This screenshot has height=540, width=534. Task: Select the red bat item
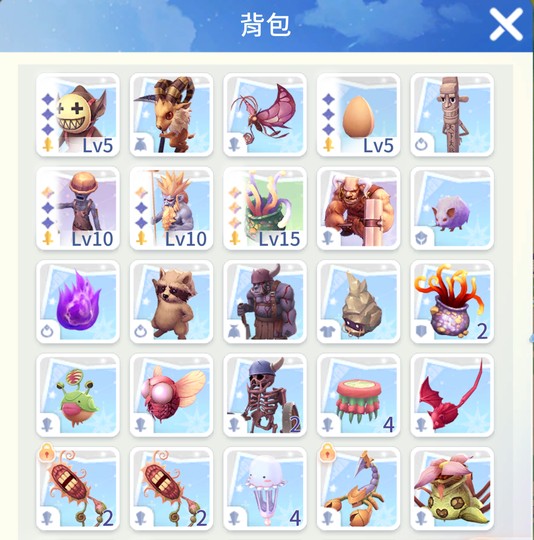pos(452,395)
